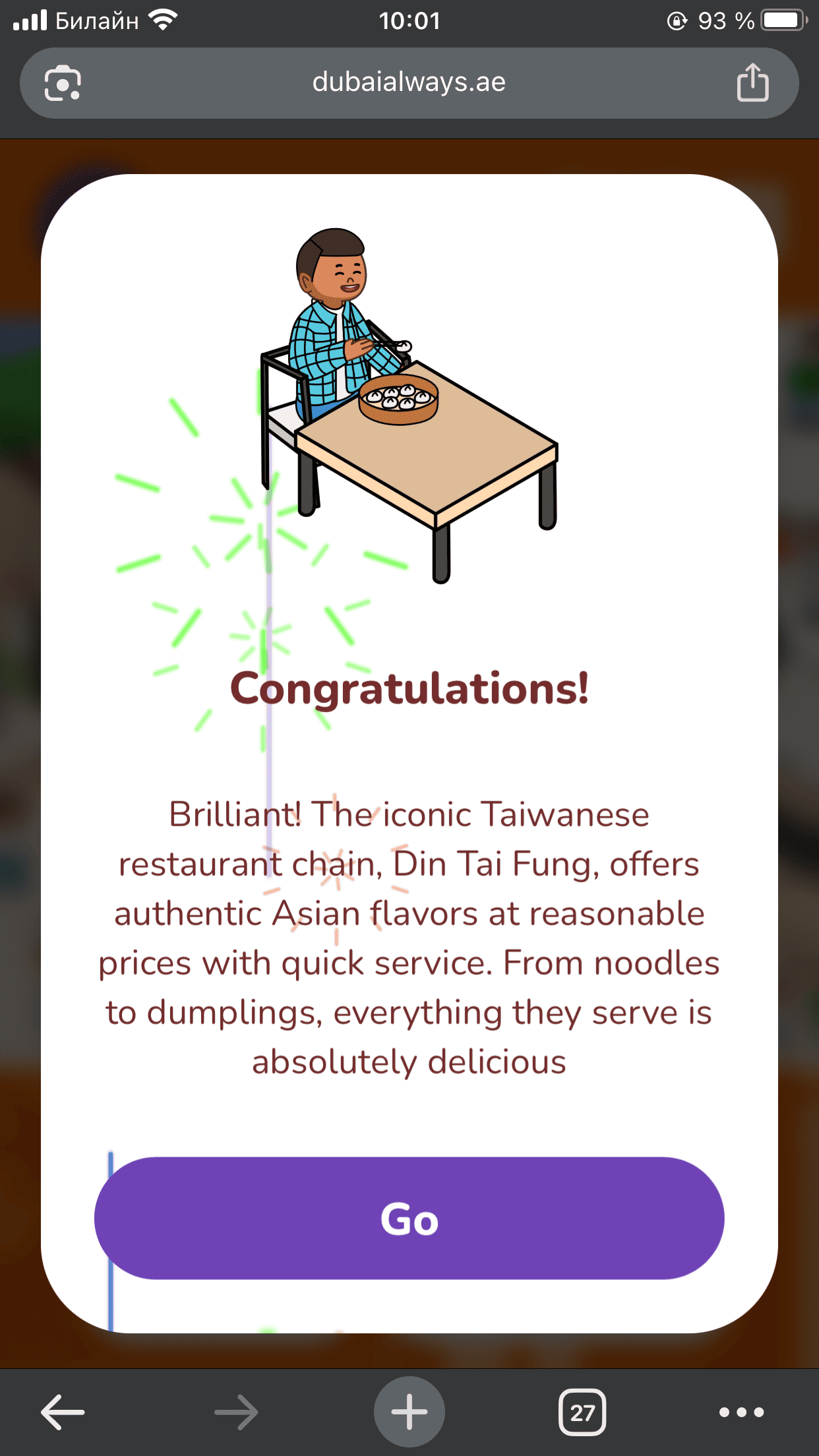View the 27 open tabs
The image size is (819, 1456).
pos(582,1412)
